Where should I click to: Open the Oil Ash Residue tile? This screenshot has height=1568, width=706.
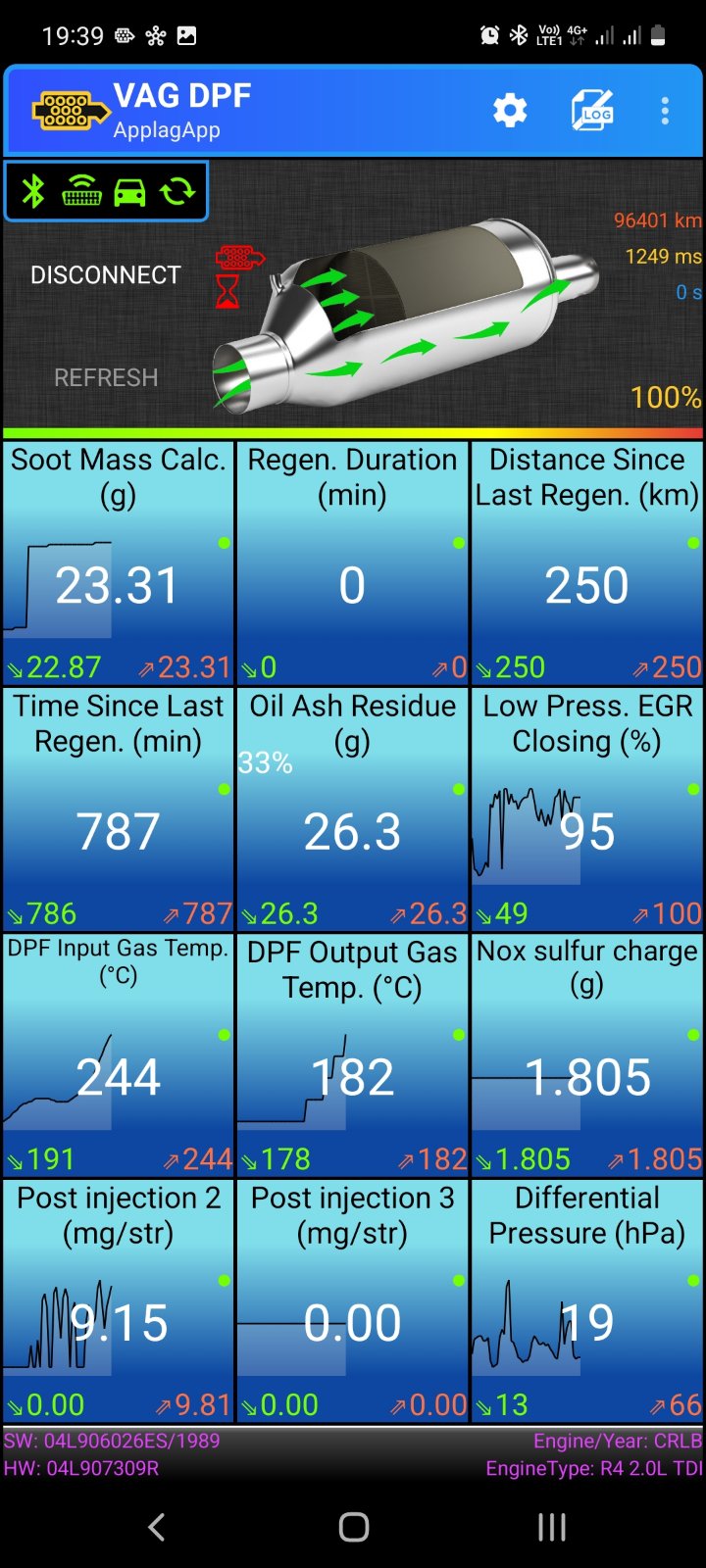(352, 809)
